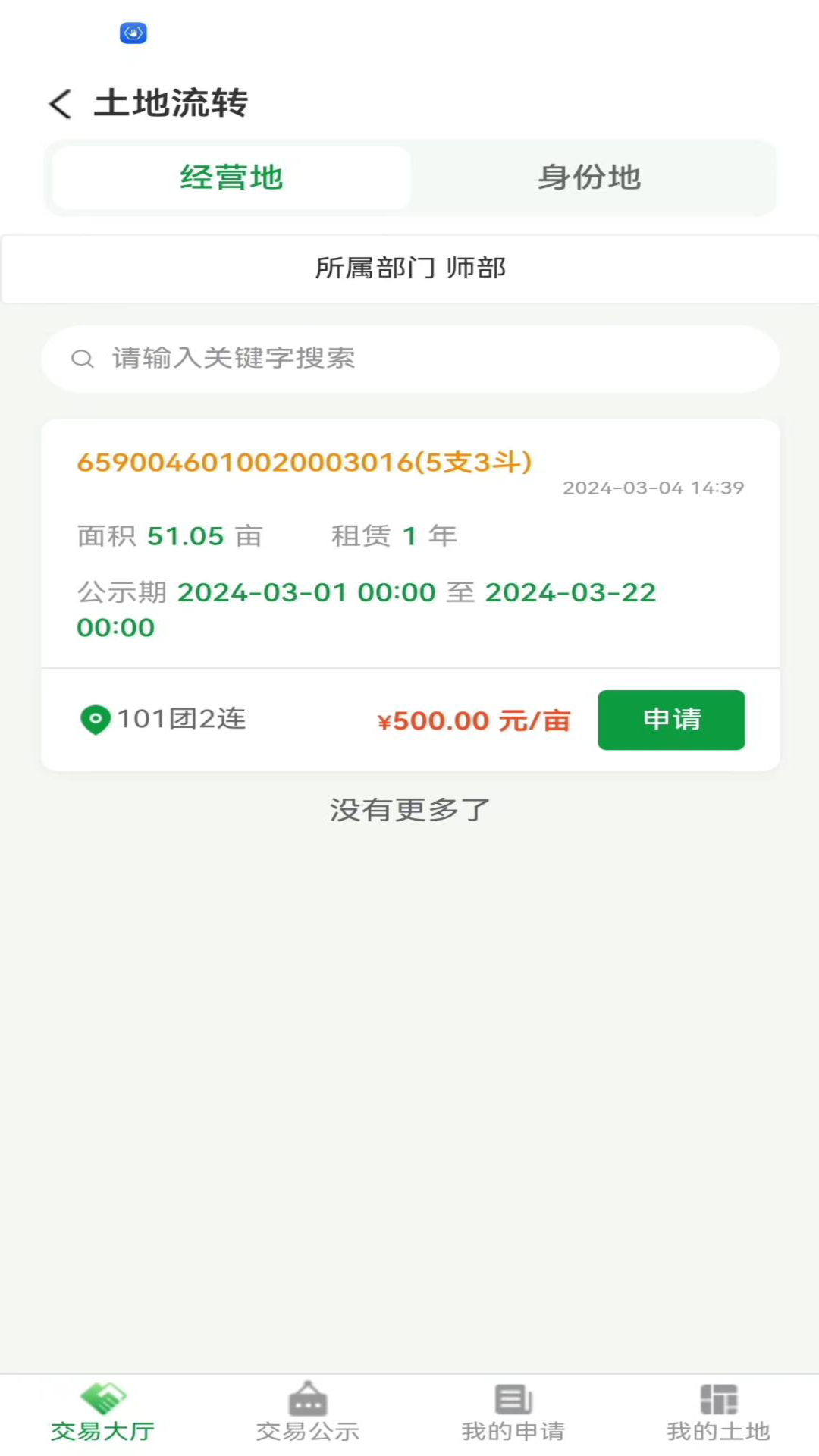Switch to the 身份地 tab
The image size is (819, 1456).
click(x=589, y=178)
